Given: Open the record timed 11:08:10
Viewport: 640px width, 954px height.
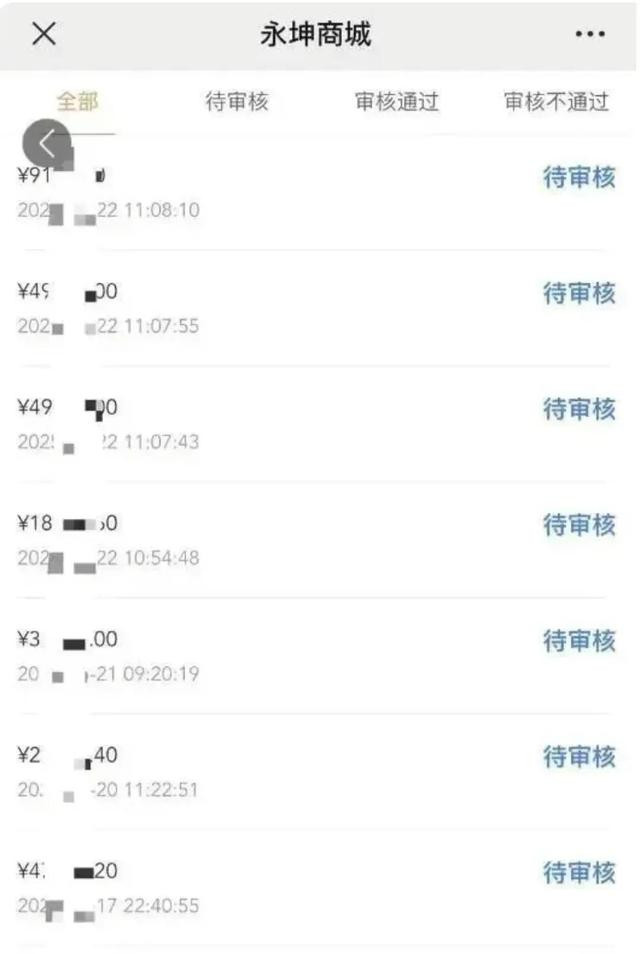Looking at the screenshot, I should (x=320, y=193).
